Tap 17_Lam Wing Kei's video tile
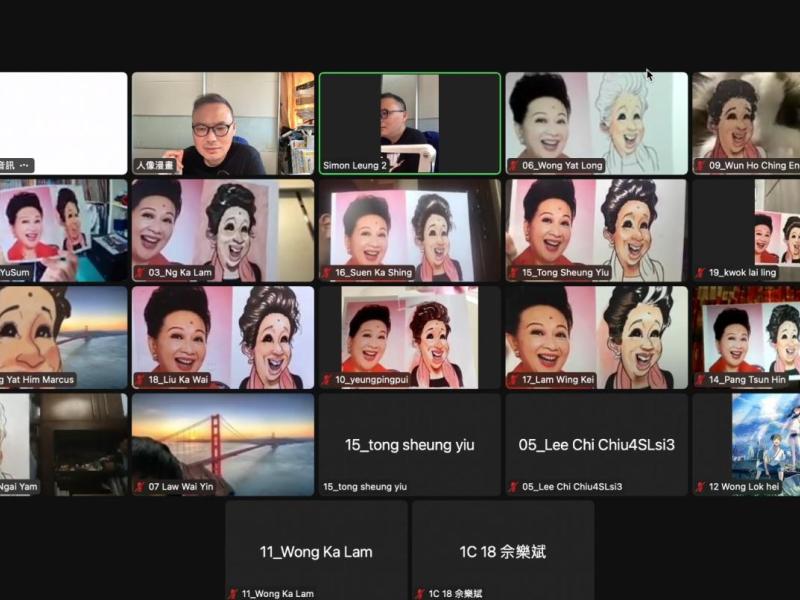The height and width of the screenshot is (600, 800). point(596,337)
